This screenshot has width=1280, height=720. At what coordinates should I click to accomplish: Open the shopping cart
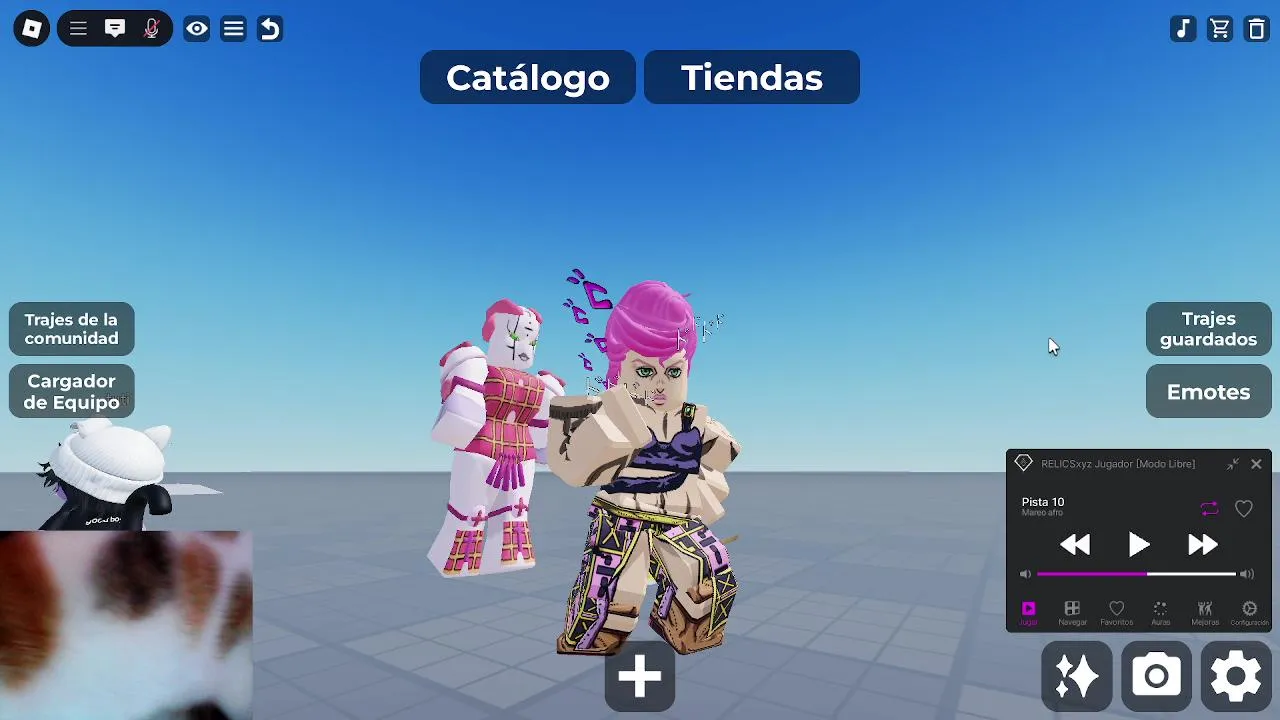(x=1220, y=29)
